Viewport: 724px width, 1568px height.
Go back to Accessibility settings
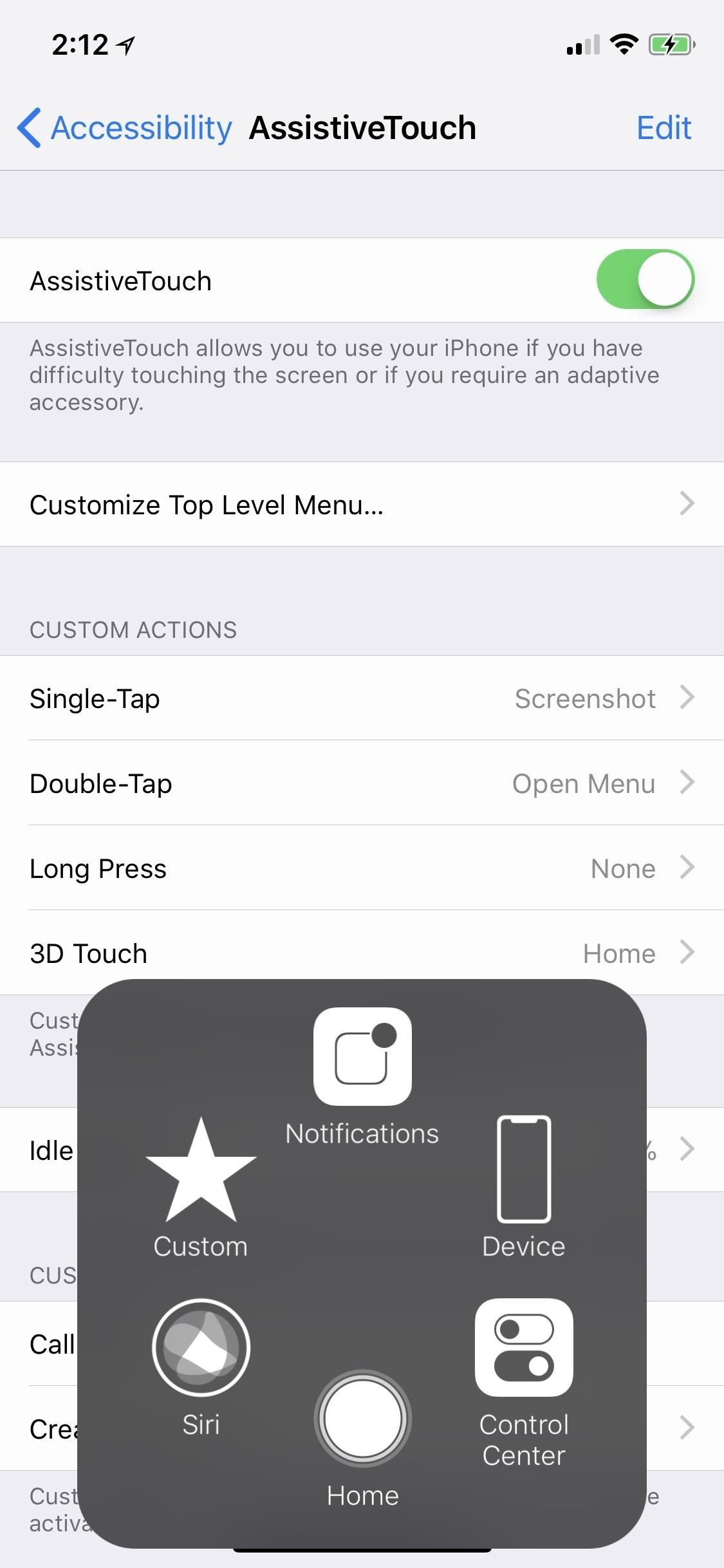(125, 127)
